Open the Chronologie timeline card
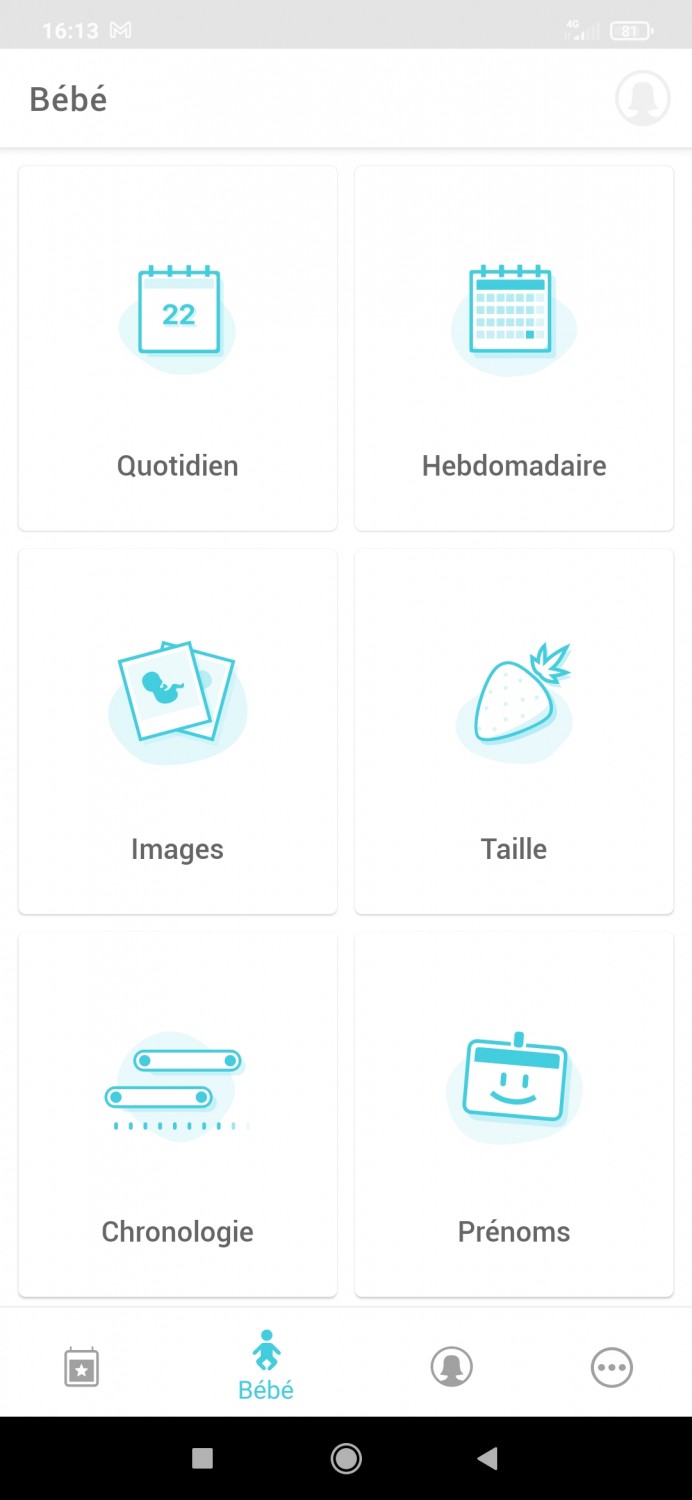692x1500 pixels. pos(178,1114)
